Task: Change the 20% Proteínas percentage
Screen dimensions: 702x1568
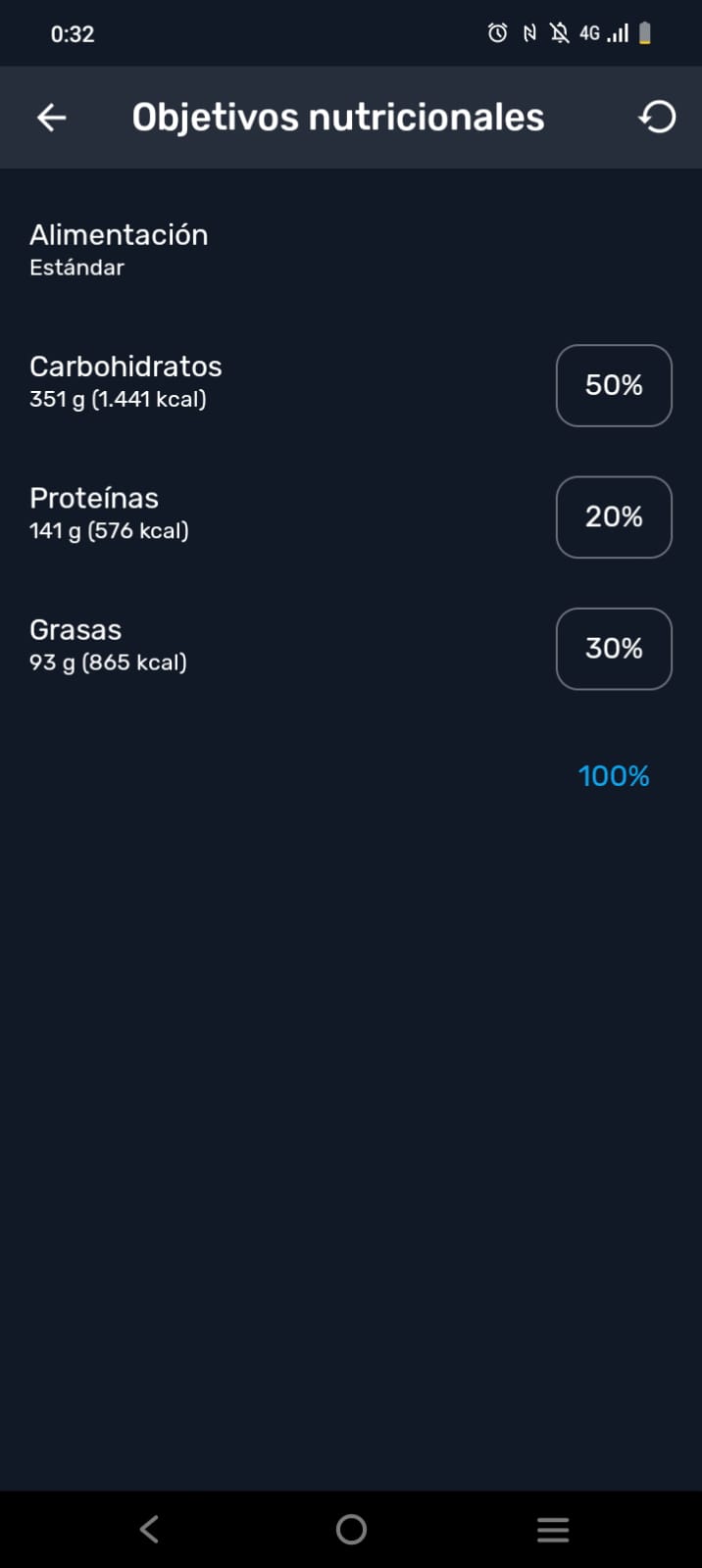Action: 614,517
